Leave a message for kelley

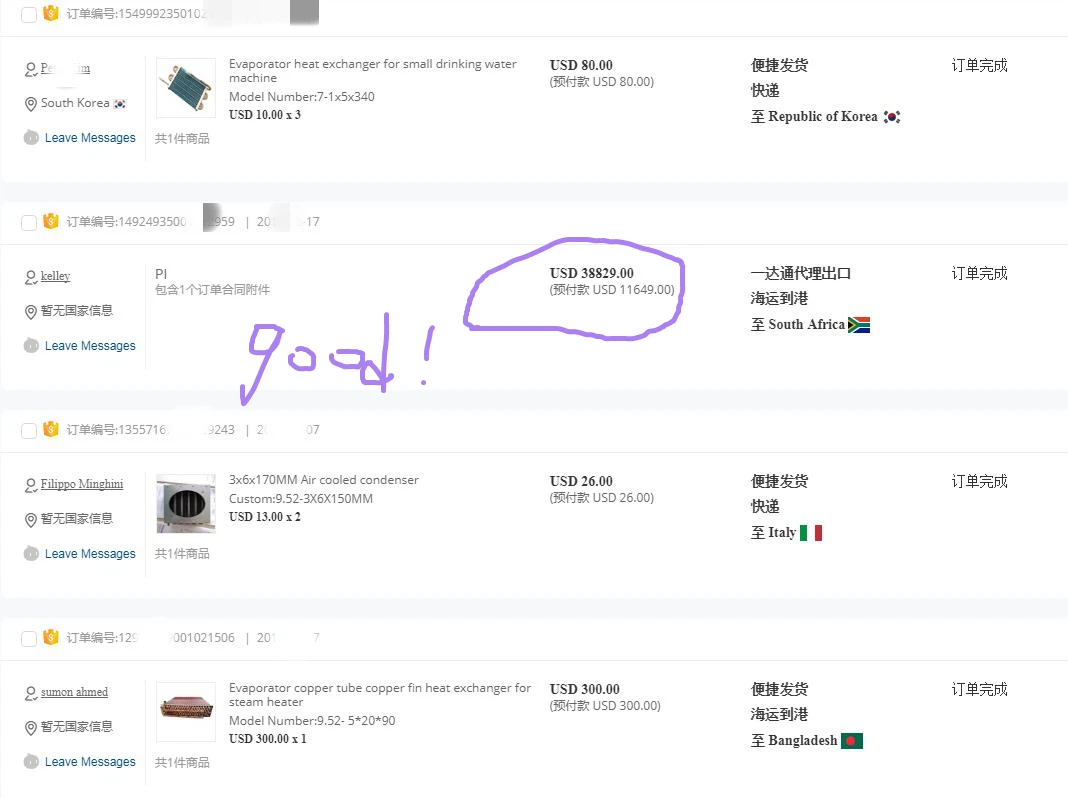90,346
